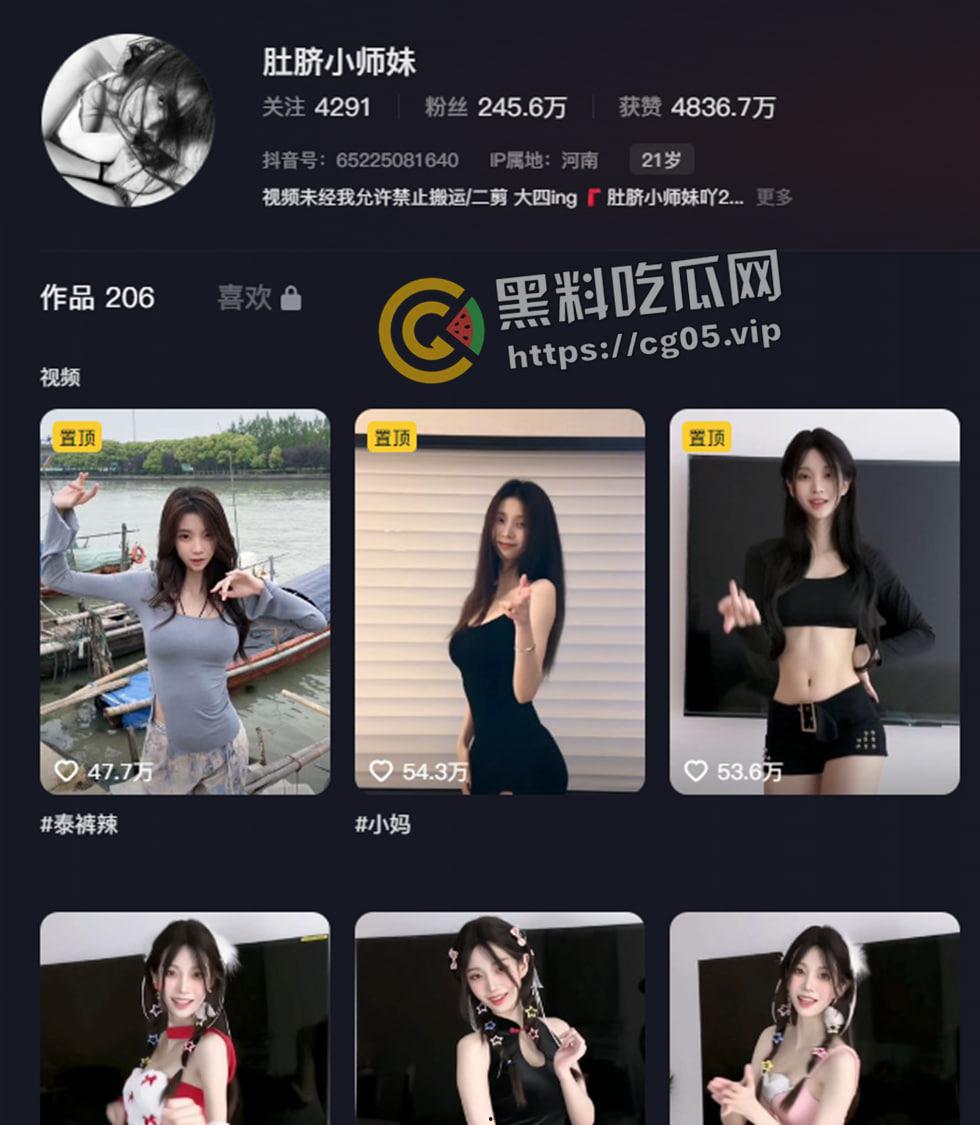Click the 21岁 age badge
The height and width of the screenshot is (1125, 980).
coord(662,160)
